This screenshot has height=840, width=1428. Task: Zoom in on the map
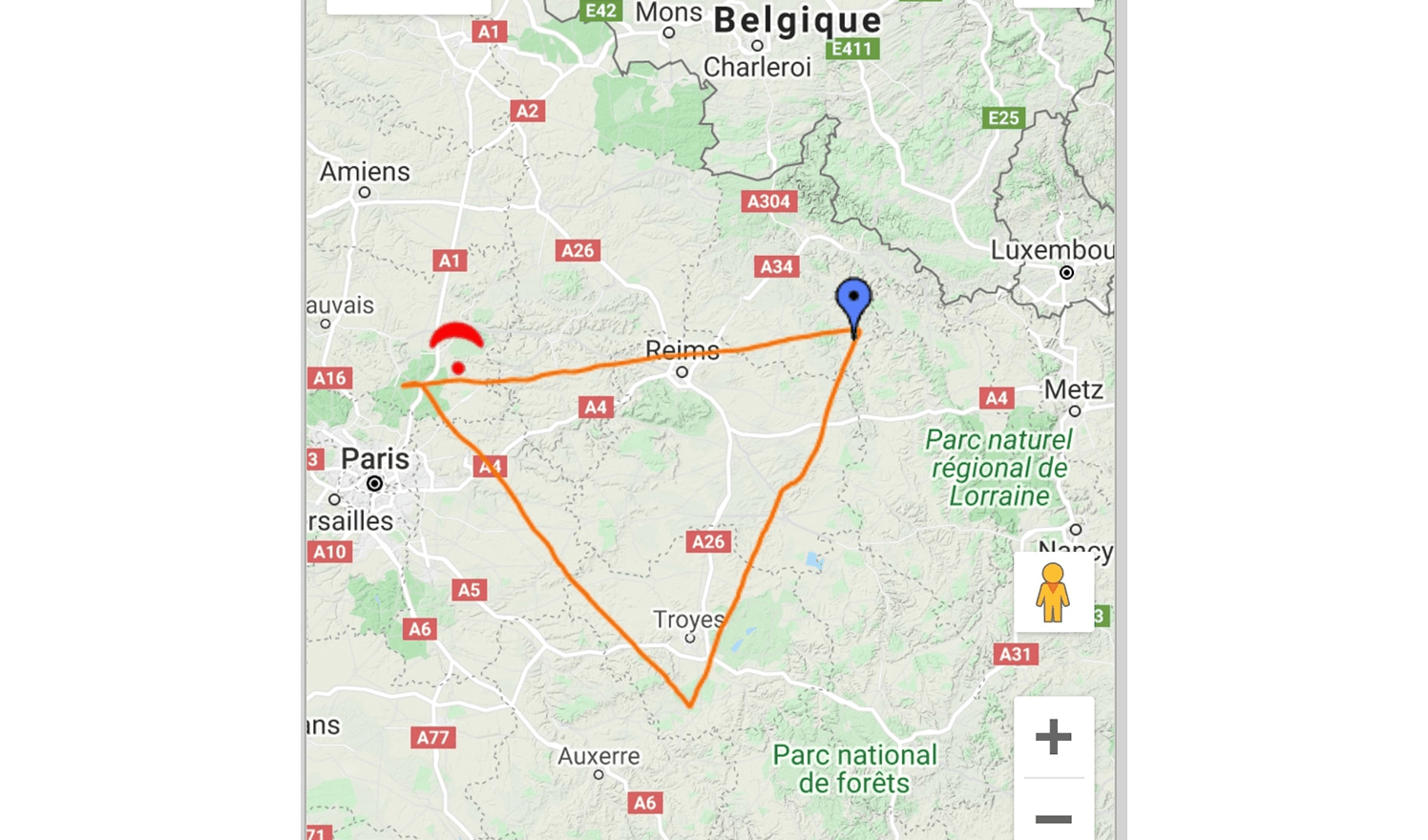pyautogui.click(x=1053, y=737)
